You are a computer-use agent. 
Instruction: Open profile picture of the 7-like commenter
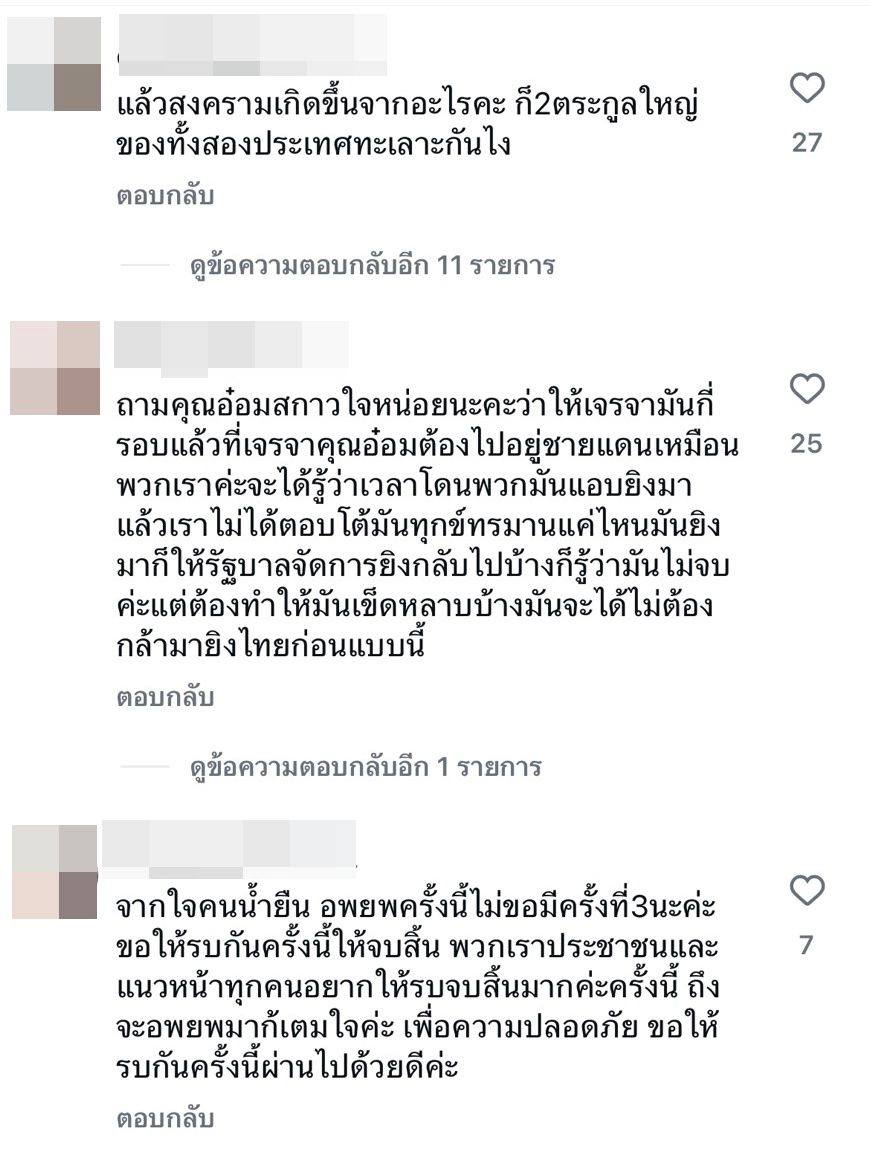[54, 871]
